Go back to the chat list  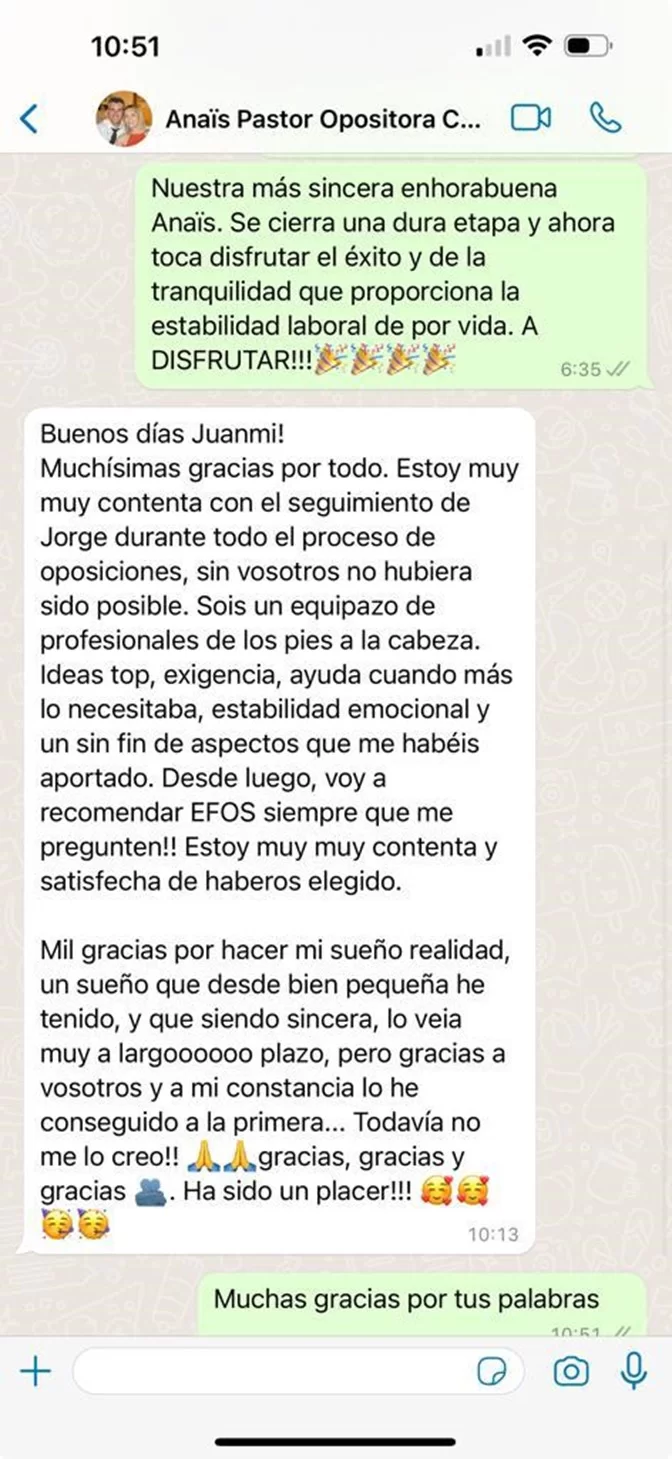[x=30, y=119]
